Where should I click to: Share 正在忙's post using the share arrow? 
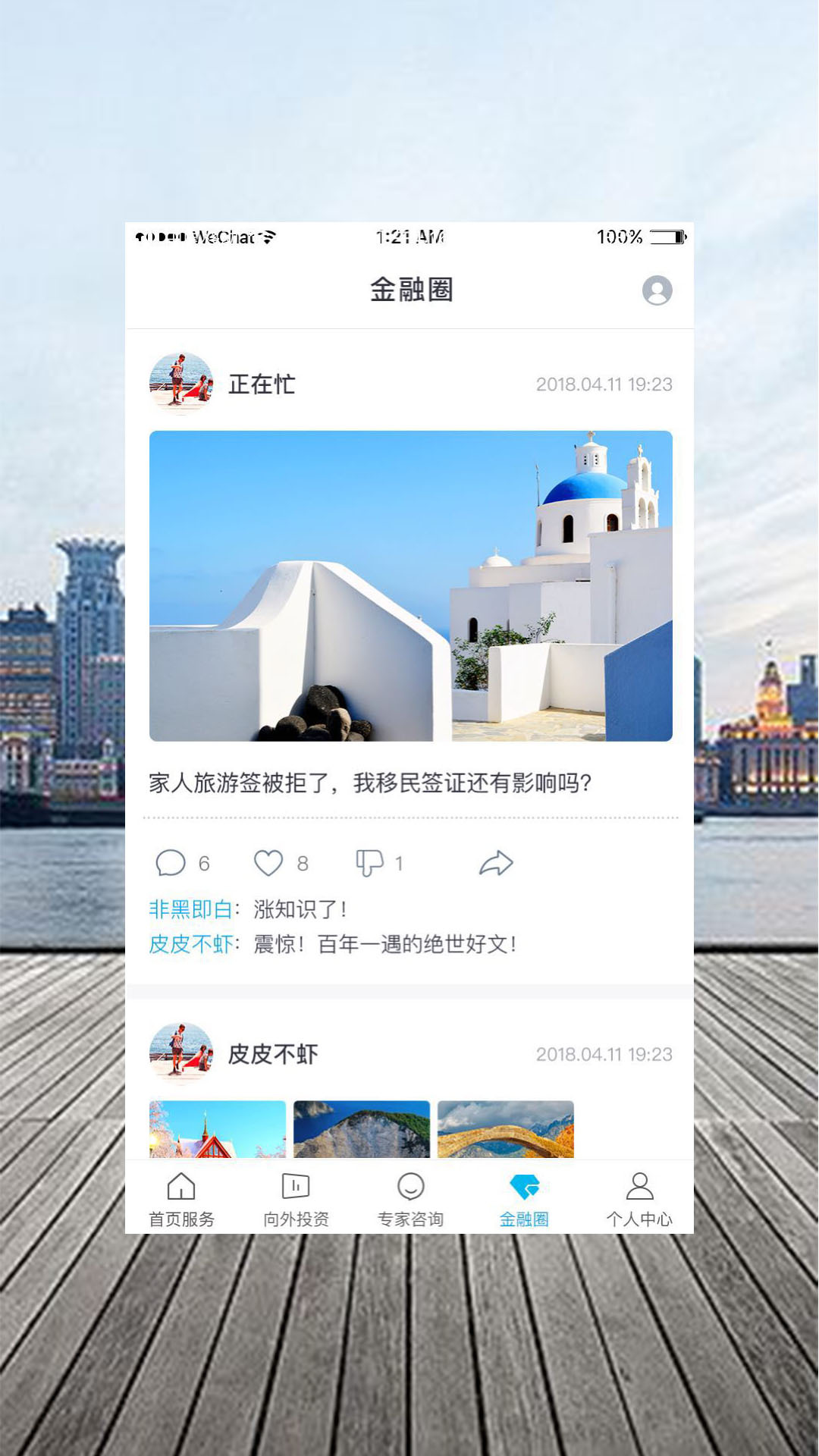coord(497,862)
